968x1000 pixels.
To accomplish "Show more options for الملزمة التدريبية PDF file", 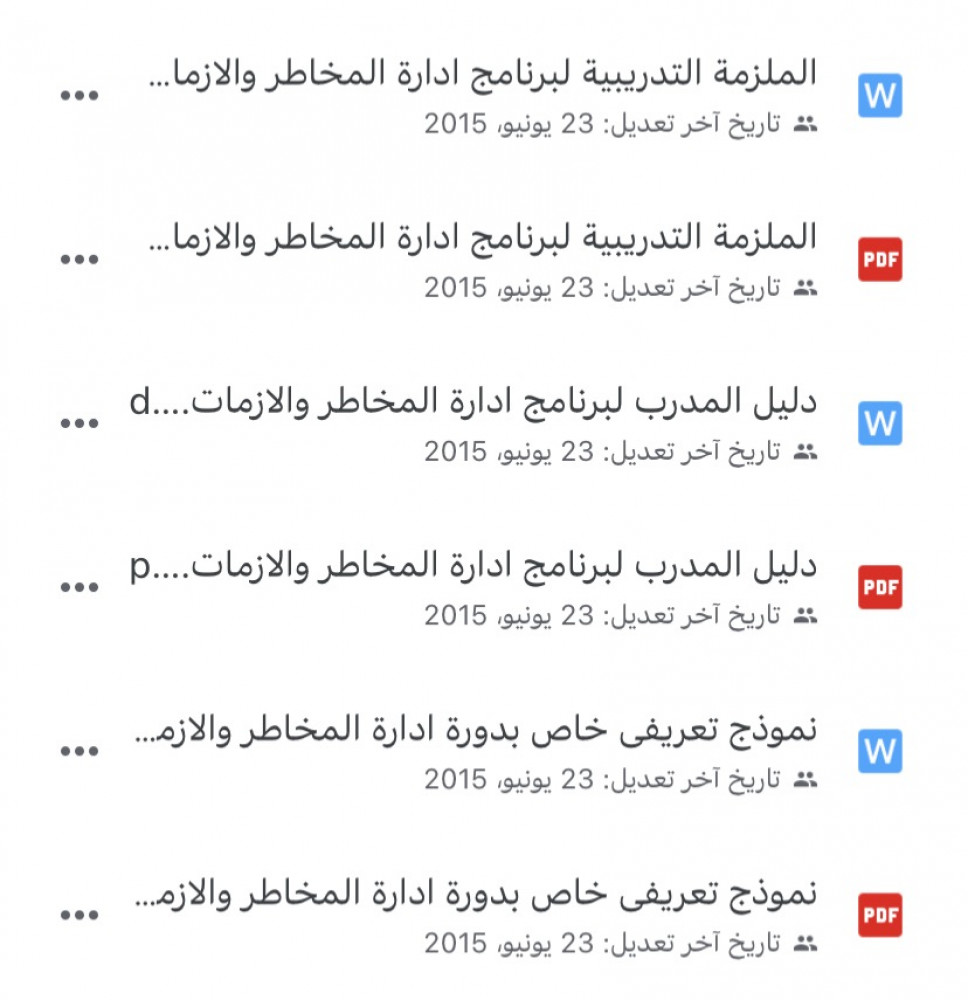I will tap(79, 260).
